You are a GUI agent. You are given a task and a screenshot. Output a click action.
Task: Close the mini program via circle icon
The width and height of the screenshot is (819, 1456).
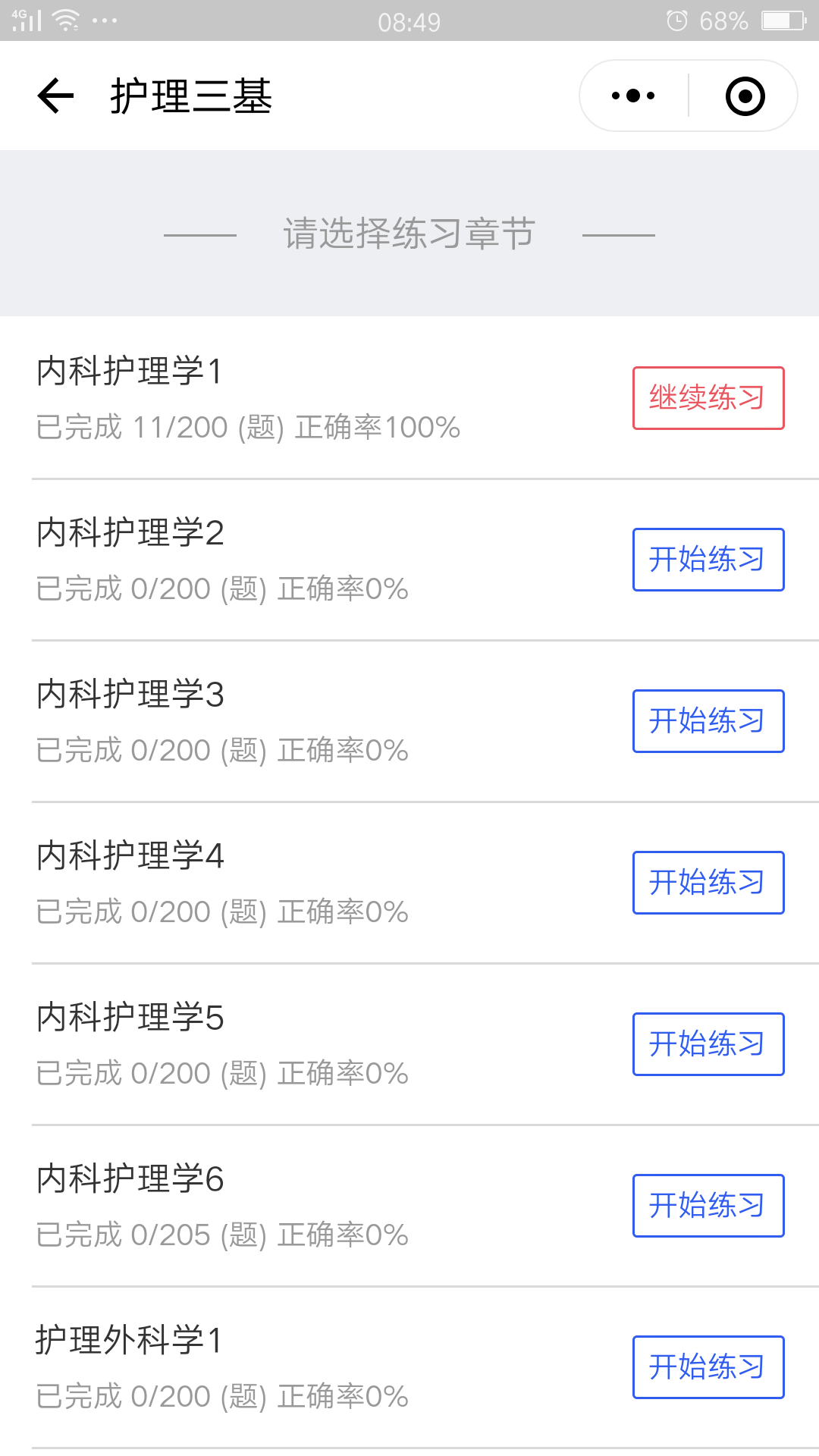(745, 96)
